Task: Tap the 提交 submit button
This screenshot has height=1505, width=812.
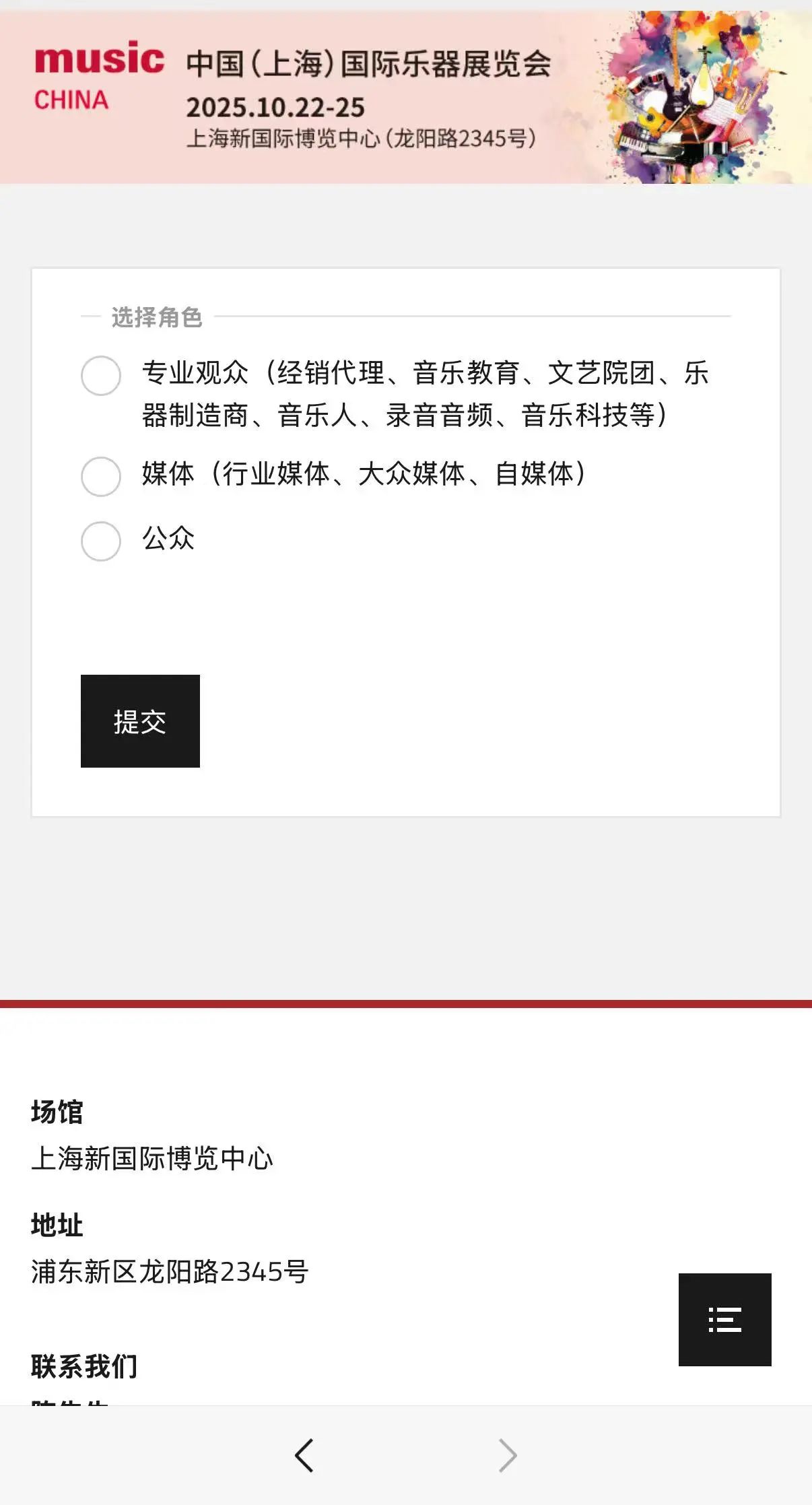Action: (140, 721)
